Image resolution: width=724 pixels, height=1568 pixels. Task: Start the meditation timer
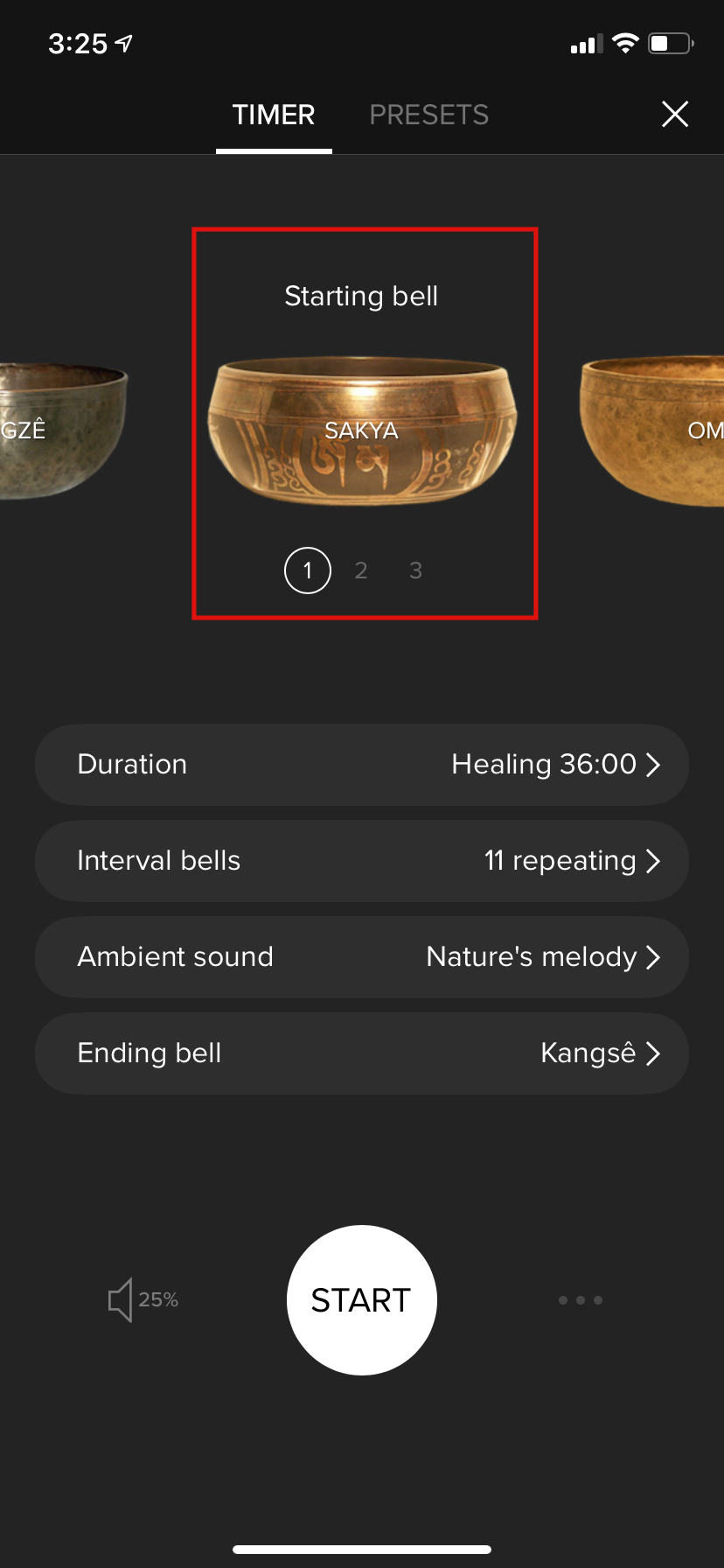pos(362,1300)
